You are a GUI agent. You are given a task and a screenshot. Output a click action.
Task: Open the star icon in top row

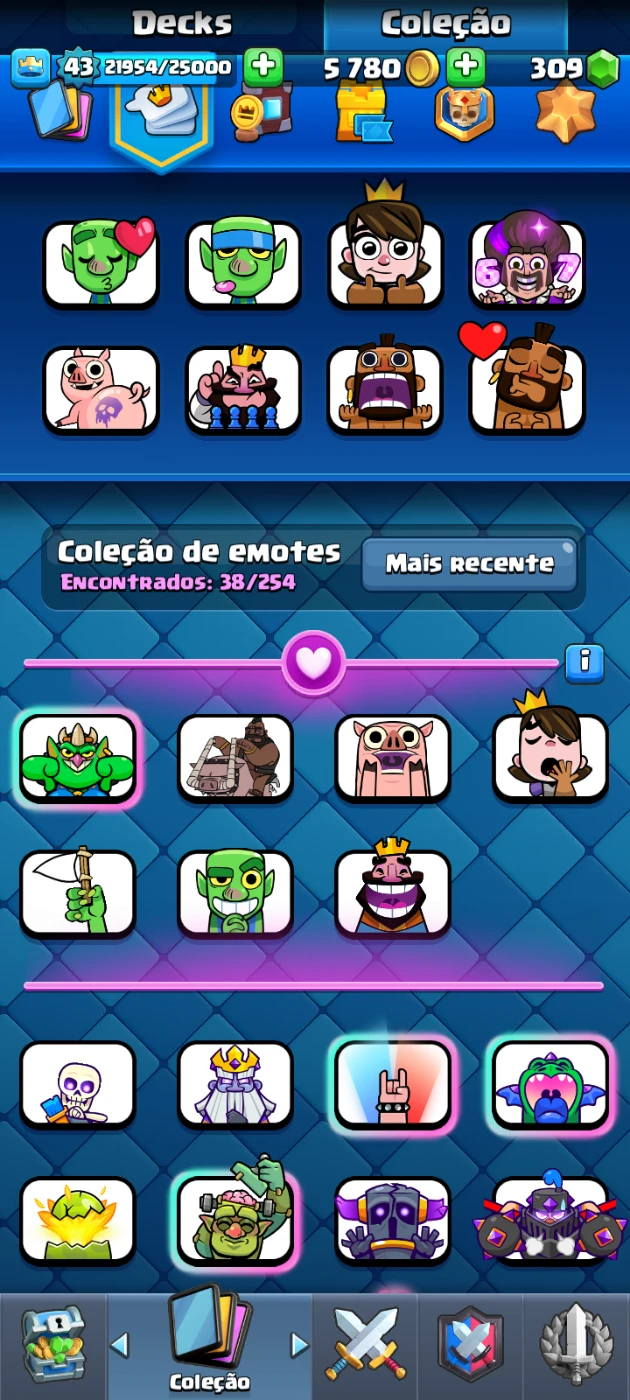565,112
